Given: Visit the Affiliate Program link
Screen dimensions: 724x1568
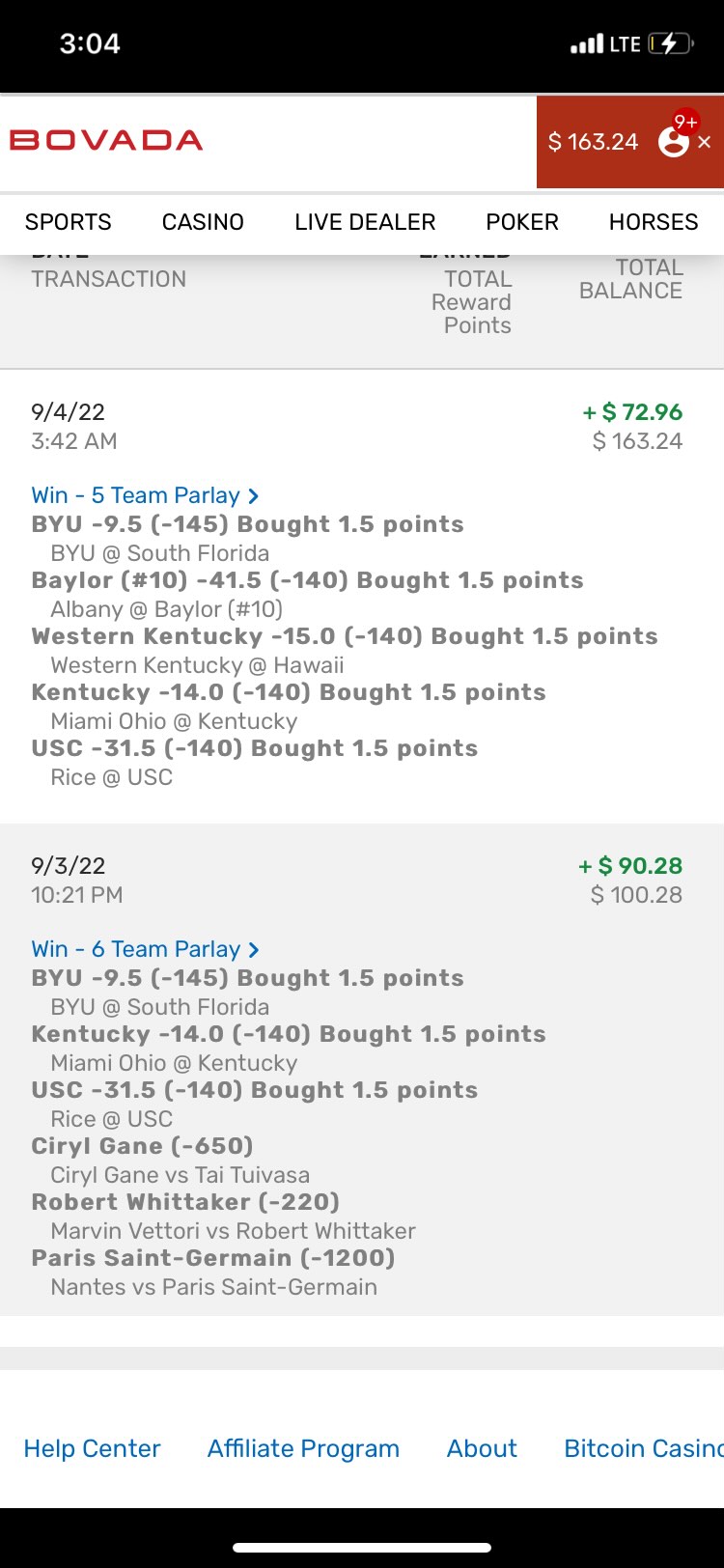Looking at the screenshot, I should coord(303,1448).
